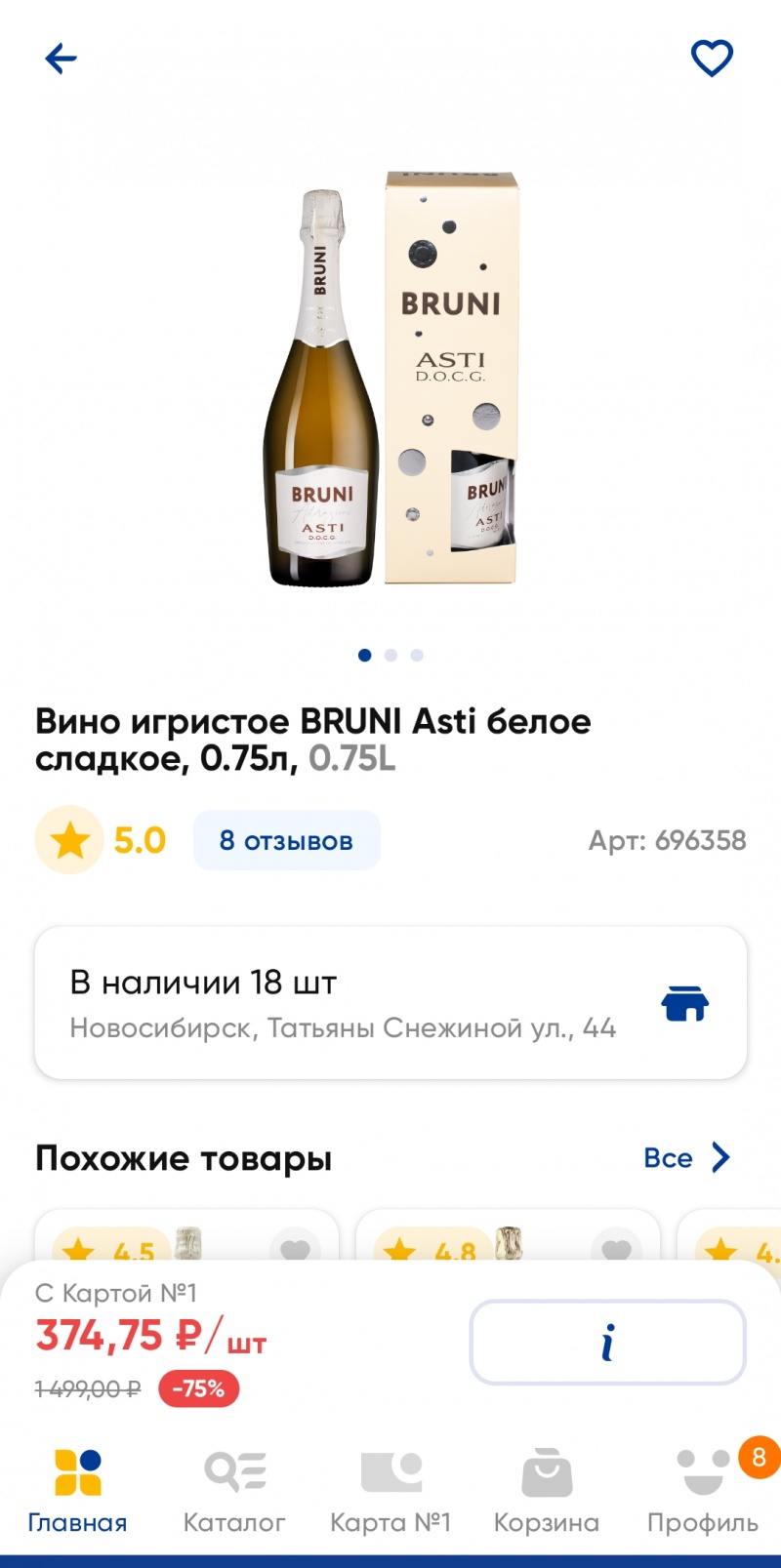Tap the info button beside the price
Screen dimensions: 781x1568
click(x=607, y=1343)
